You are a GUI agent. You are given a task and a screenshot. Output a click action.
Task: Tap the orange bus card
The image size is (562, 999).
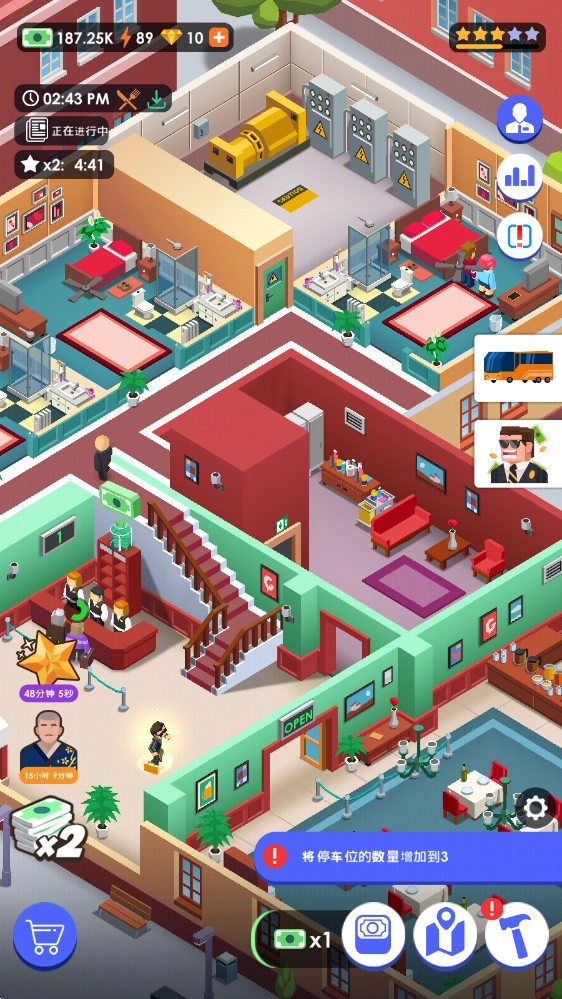click(518, 368)
